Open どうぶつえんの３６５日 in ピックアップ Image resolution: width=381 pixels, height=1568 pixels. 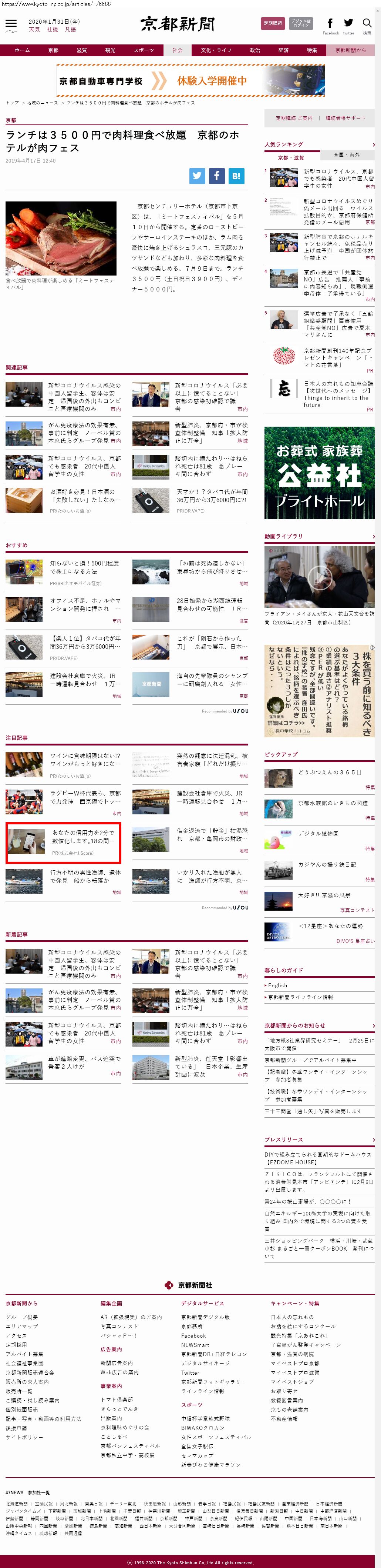[x=329, y=773]
